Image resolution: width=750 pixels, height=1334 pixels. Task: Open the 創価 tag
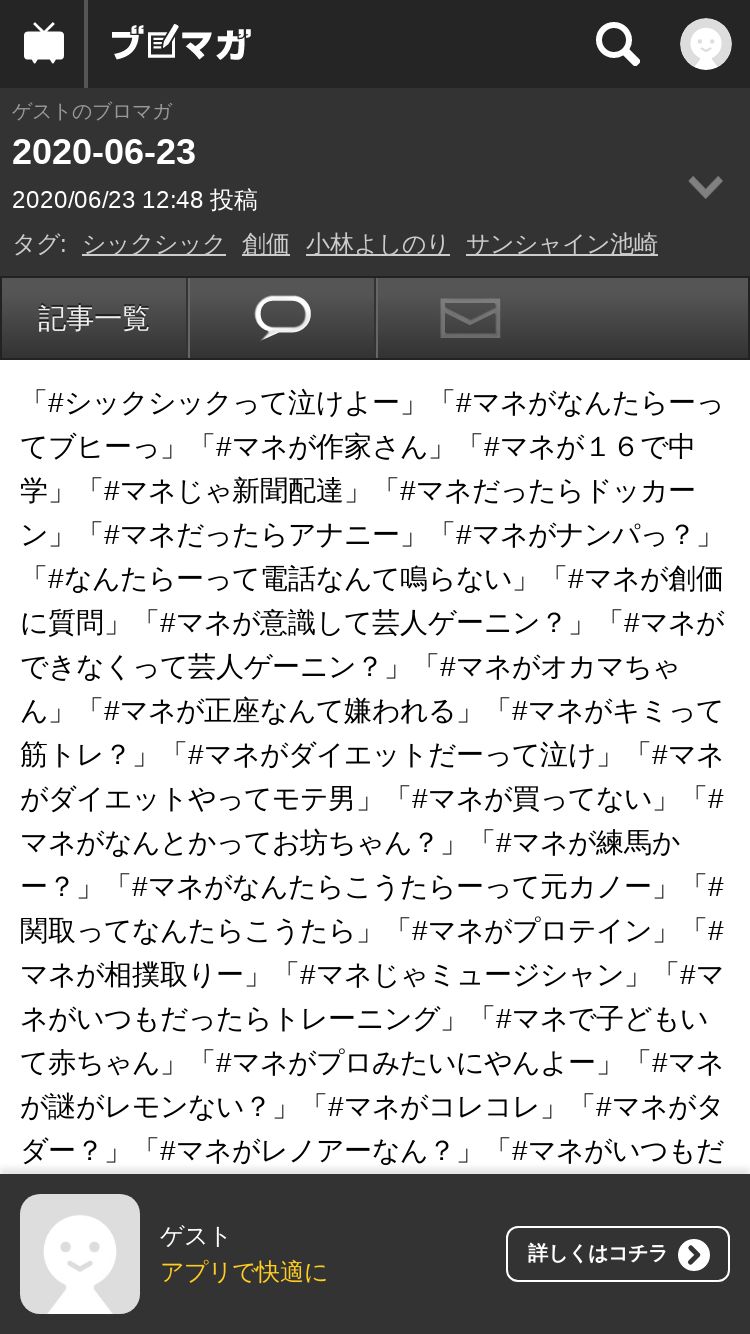pyautogui.click(x=266, y=244)
